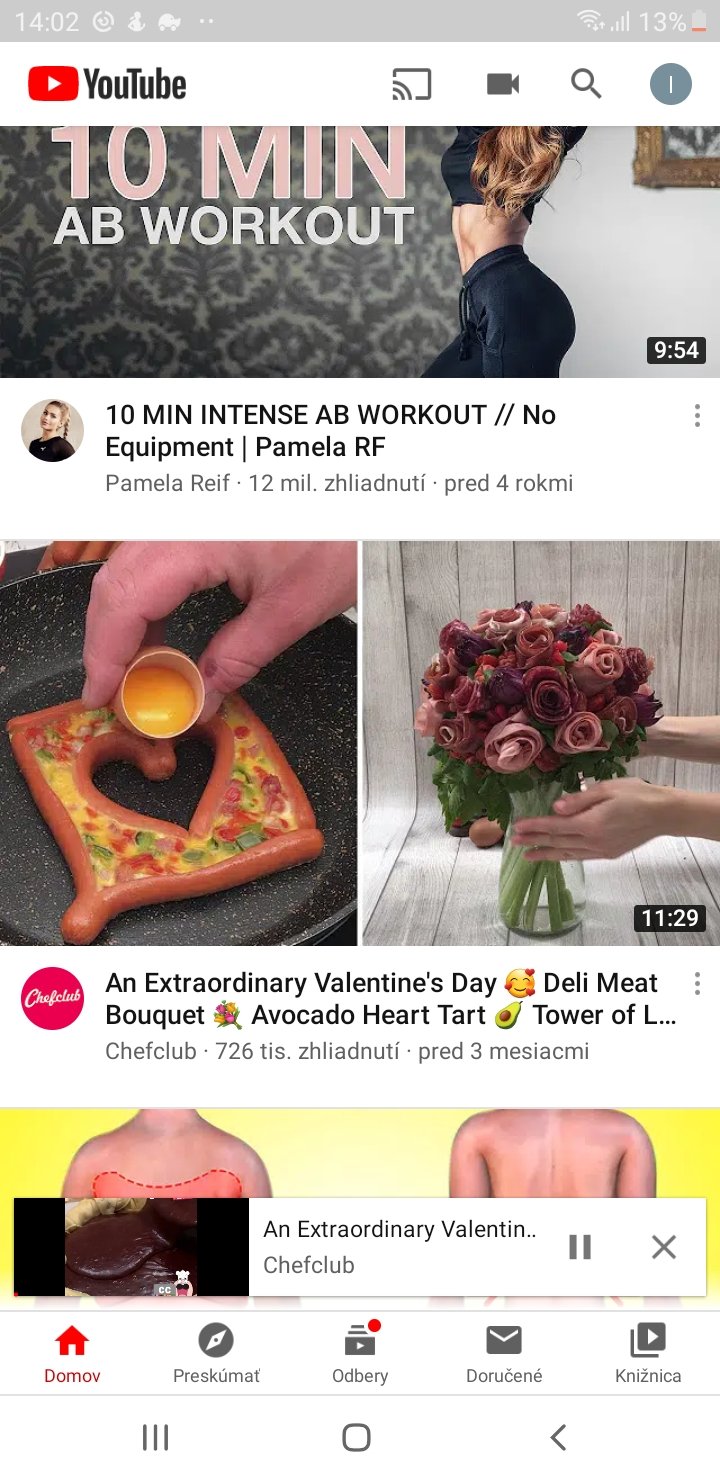This screenshot has height=1480, width=720.
Task: Play the 10 MIN AB WORKOUT video
Action: pos(360,252)
